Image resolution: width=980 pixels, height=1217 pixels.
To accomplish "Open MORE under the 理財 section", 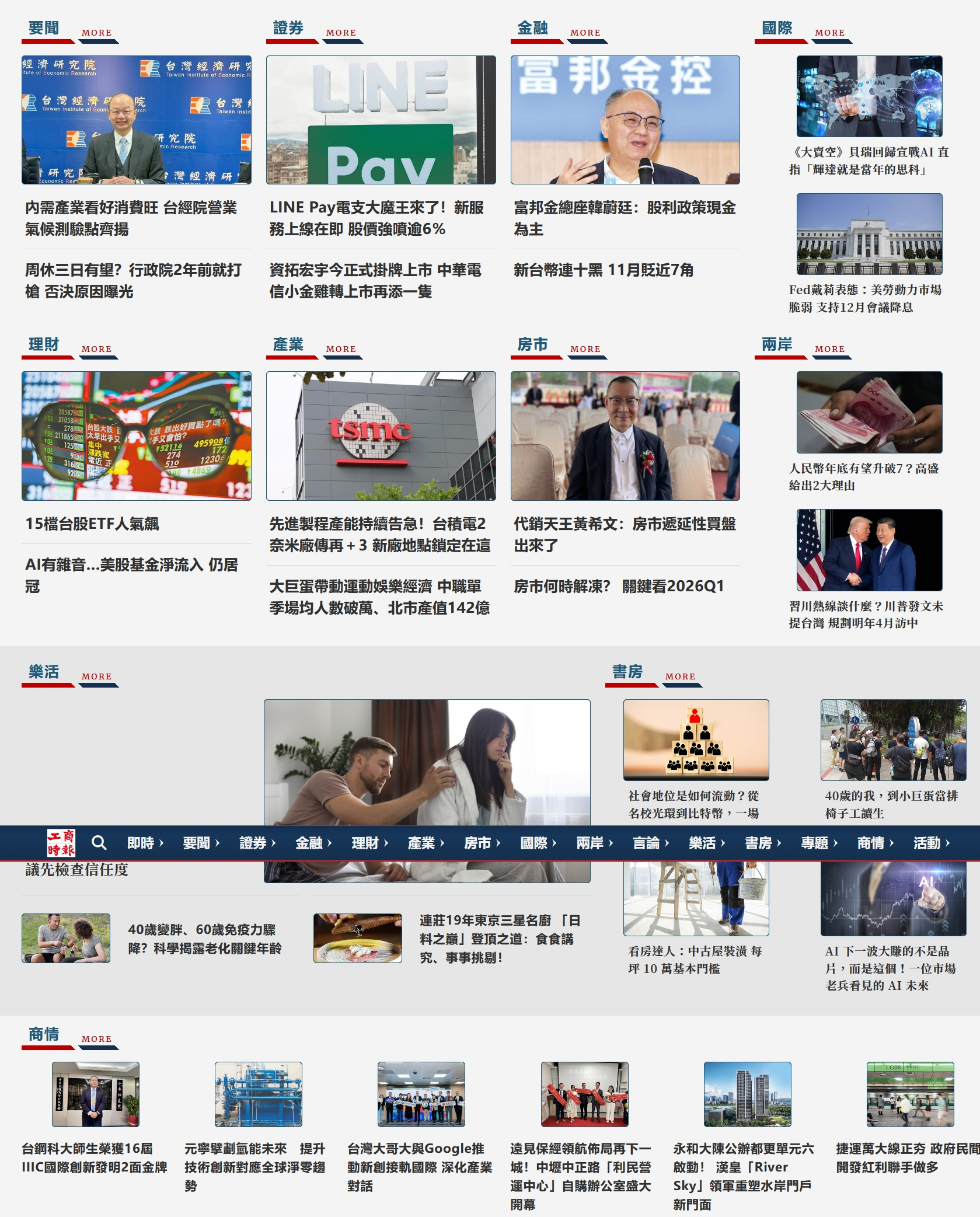I will pyautogui.click(x=97, y=348).
